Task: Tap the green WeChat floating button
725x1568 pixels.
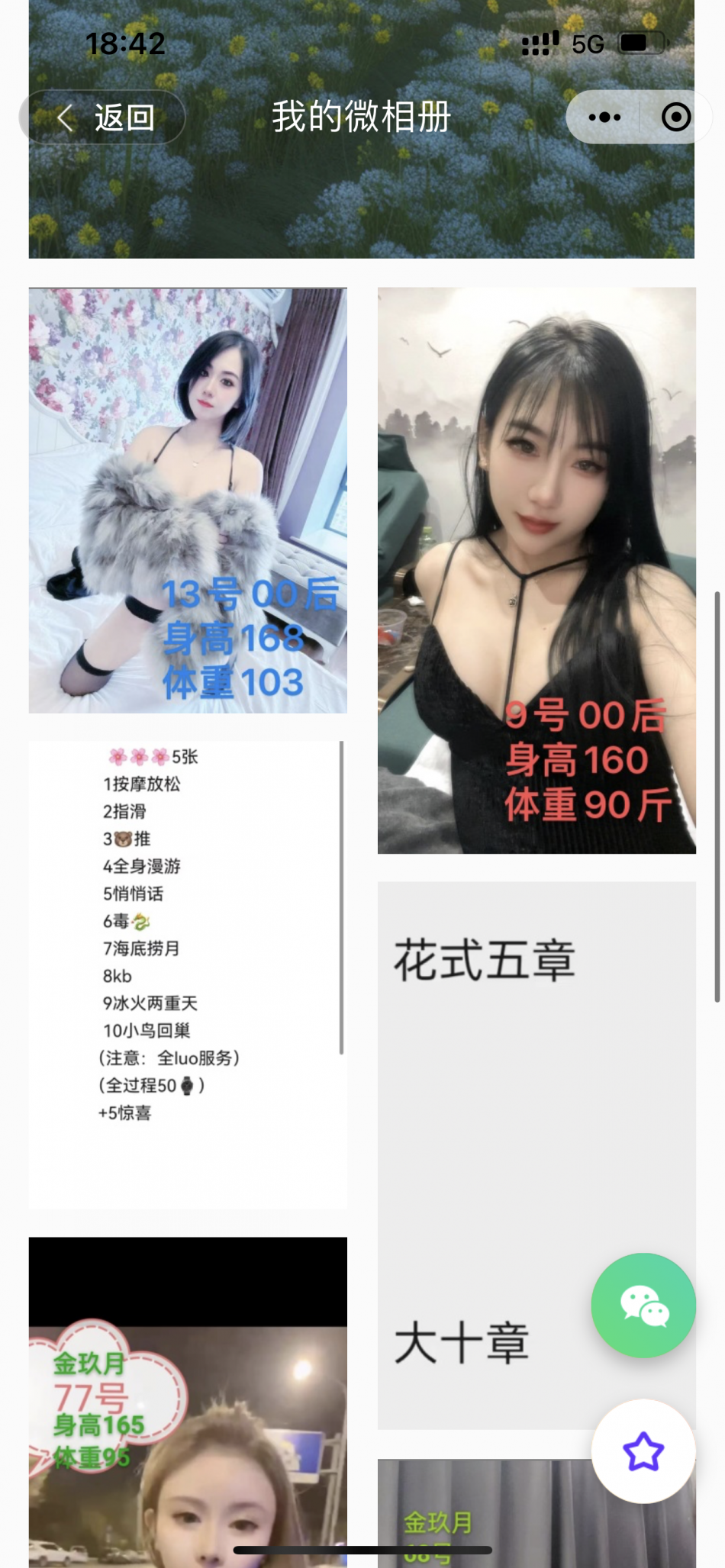Action: [x=643, y=1305]
